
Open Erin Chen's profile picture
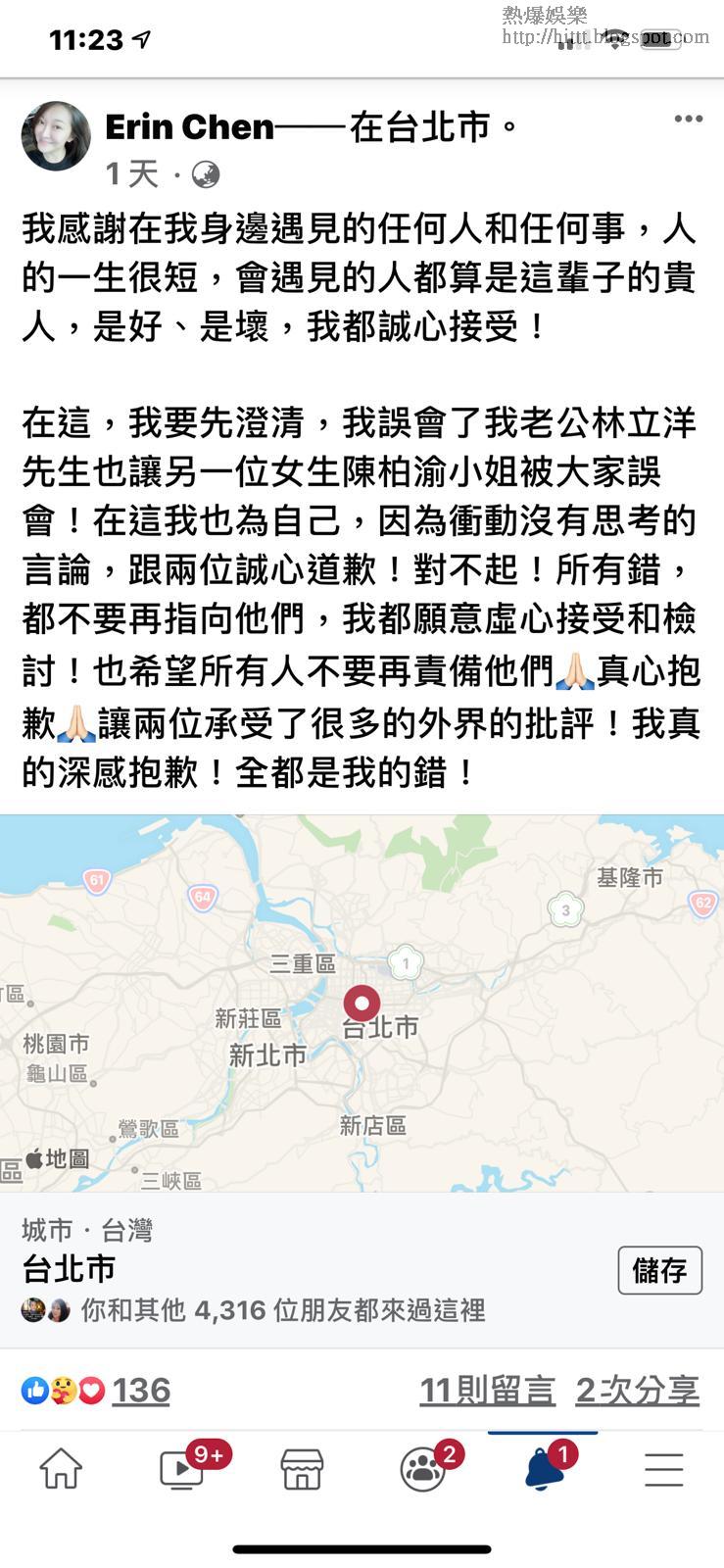56,136
